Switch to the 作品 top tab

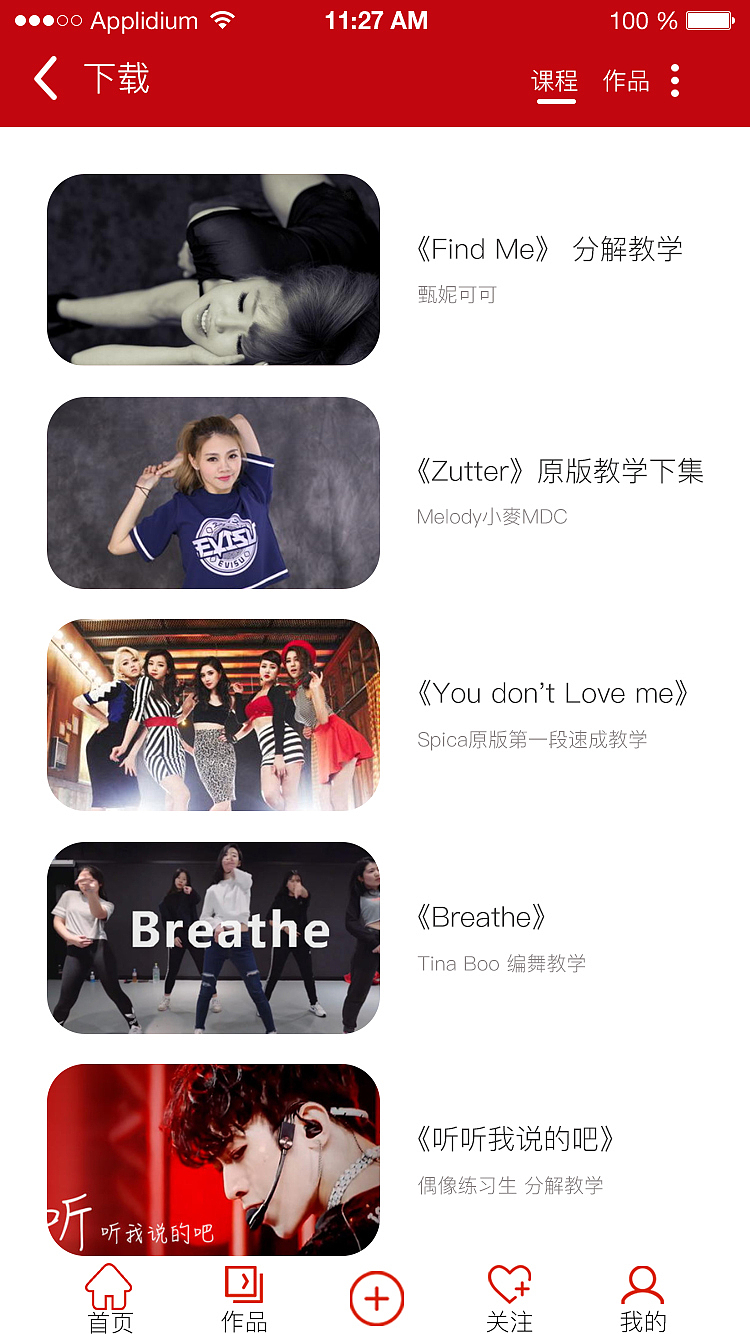626,81
